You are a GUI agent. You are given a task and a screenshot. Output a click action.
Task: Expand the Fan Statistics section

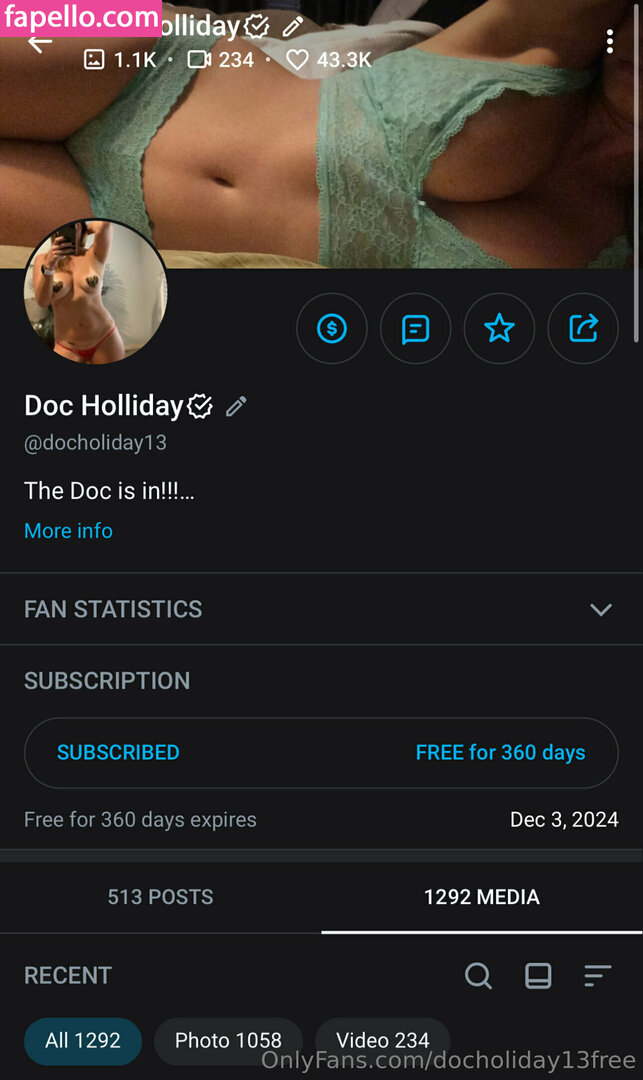[600, 609]
